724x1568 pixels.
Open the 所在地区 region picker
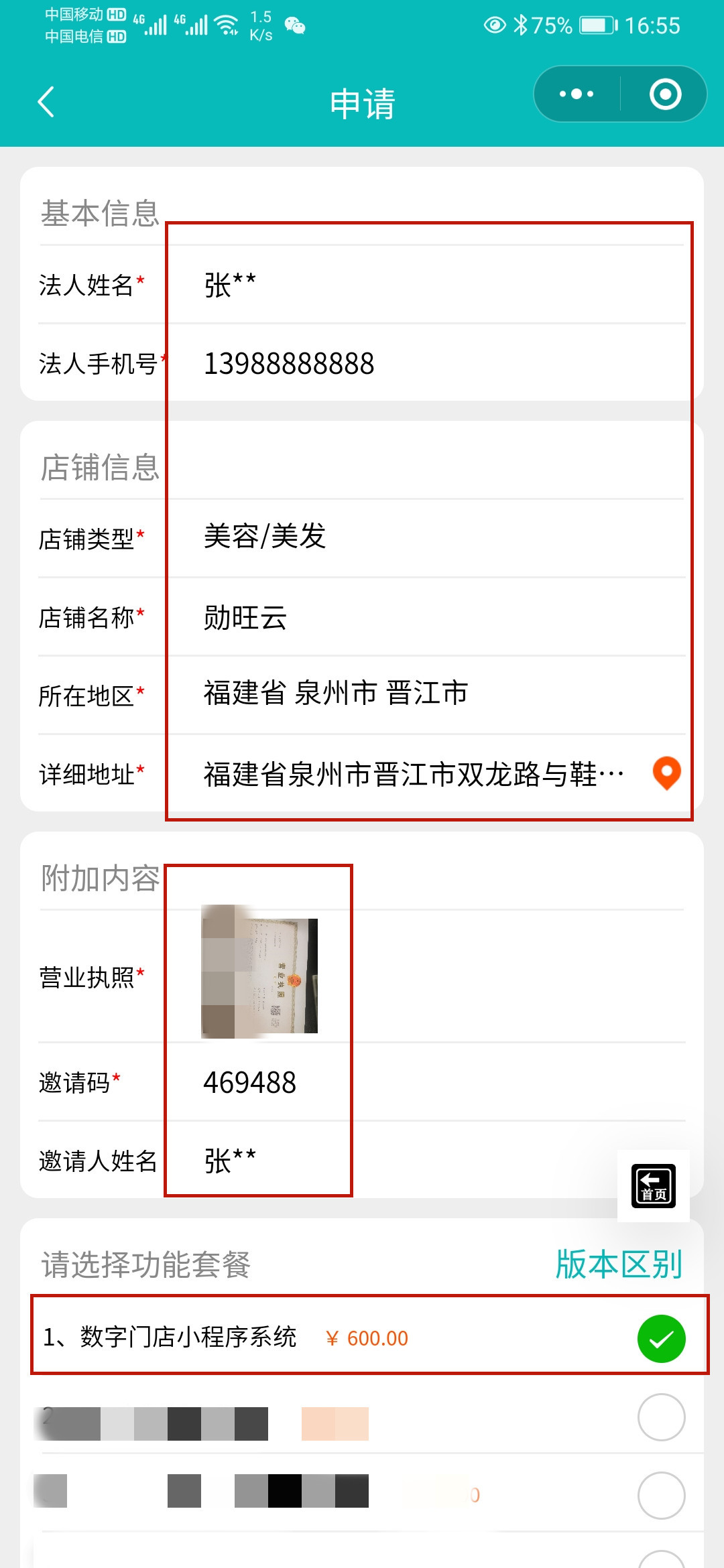pos(429,694)
